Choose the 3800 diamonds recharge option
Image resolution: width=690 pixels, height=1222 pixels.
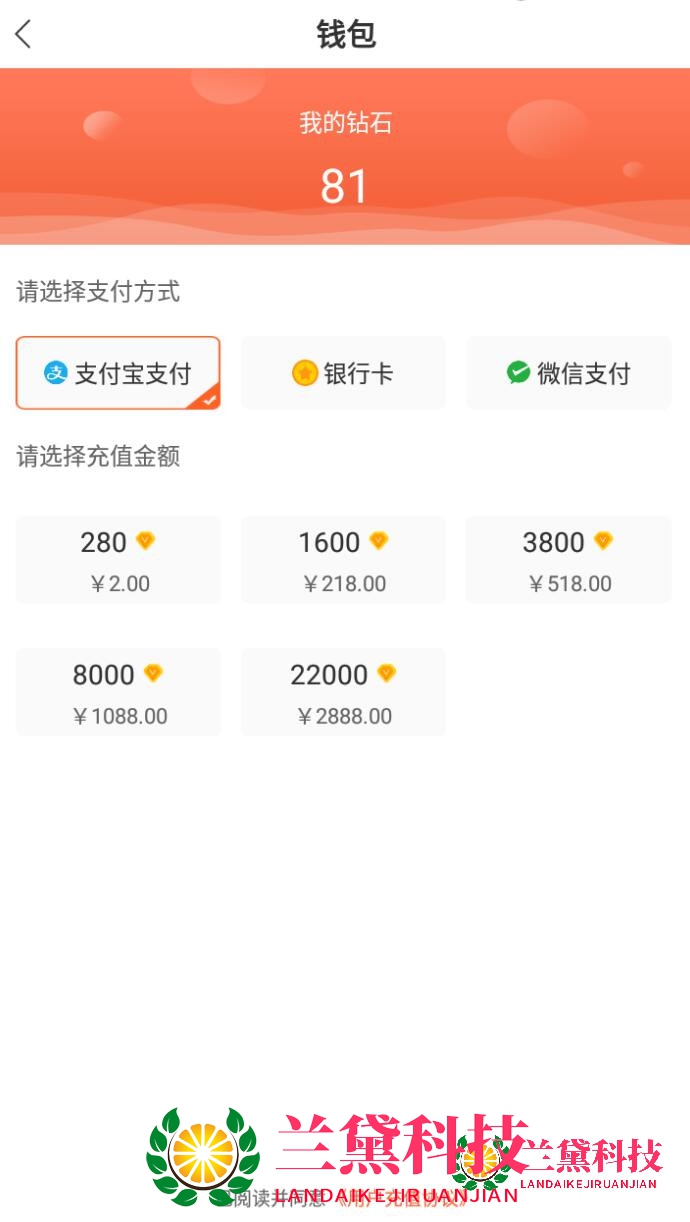pos(568,560)
